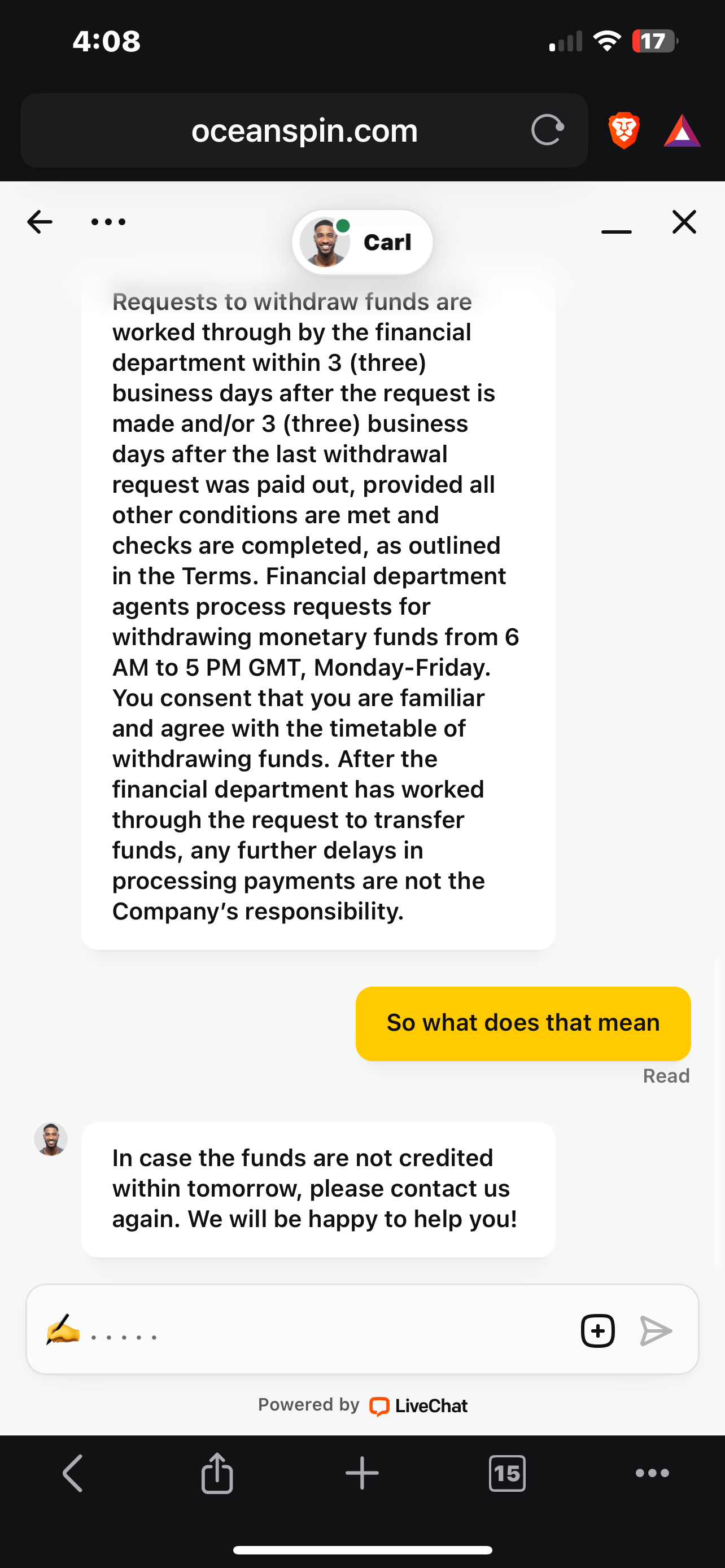View the 15 open tabs
This screenshot has height=1568, width=725.
click(507, 1473)
